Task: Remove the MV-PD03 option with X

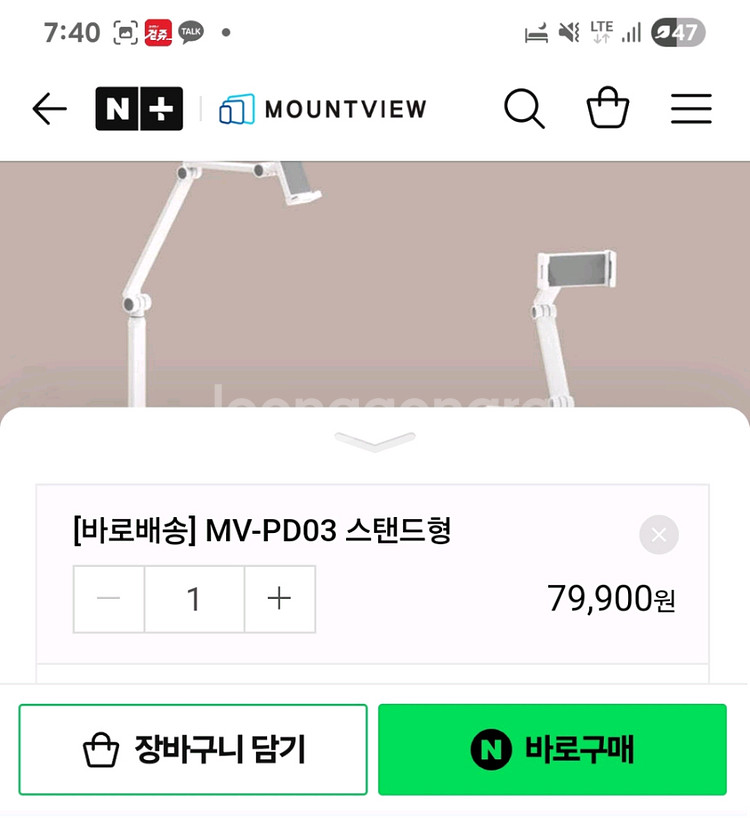Action: pos(658,534)
